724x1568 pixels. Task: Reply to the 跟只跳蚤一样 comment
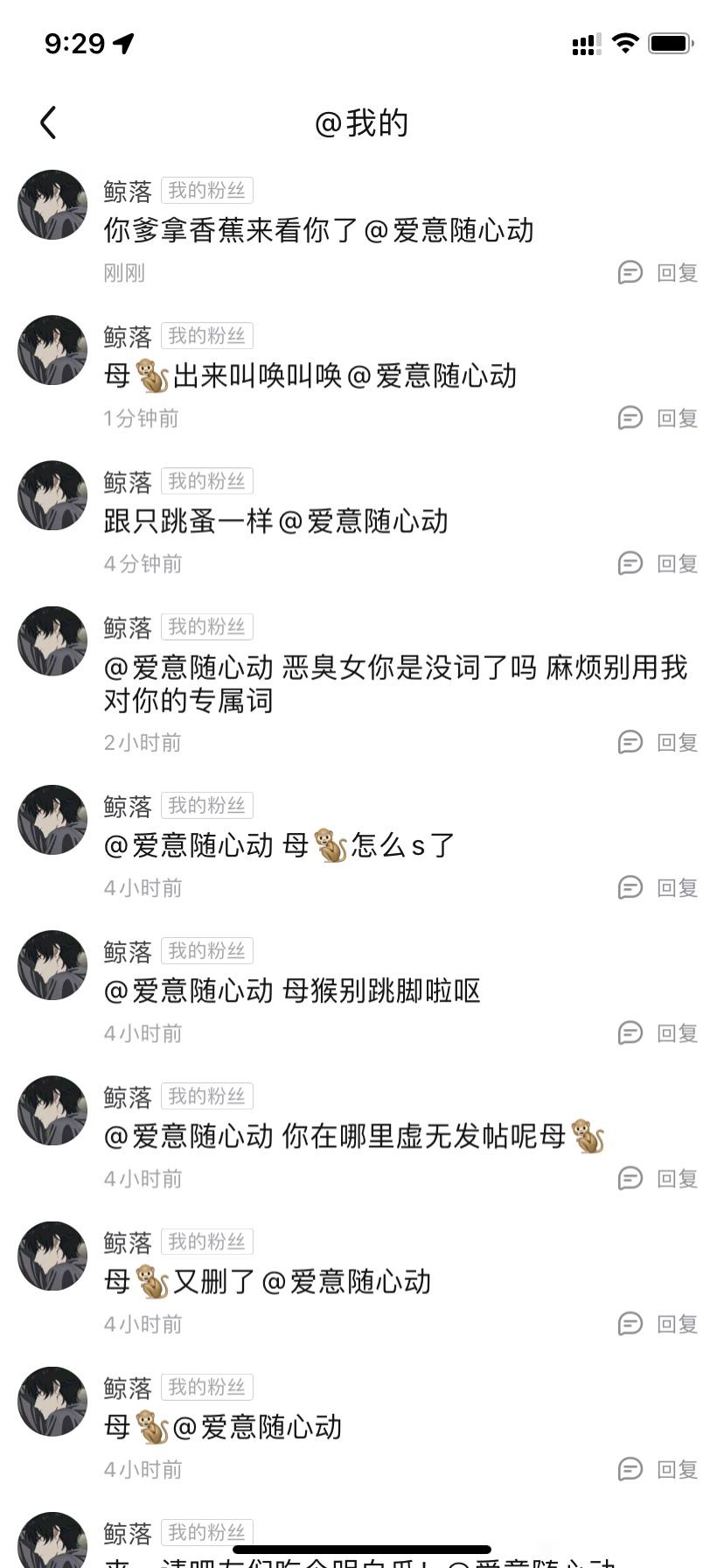(x=658, y=563)
